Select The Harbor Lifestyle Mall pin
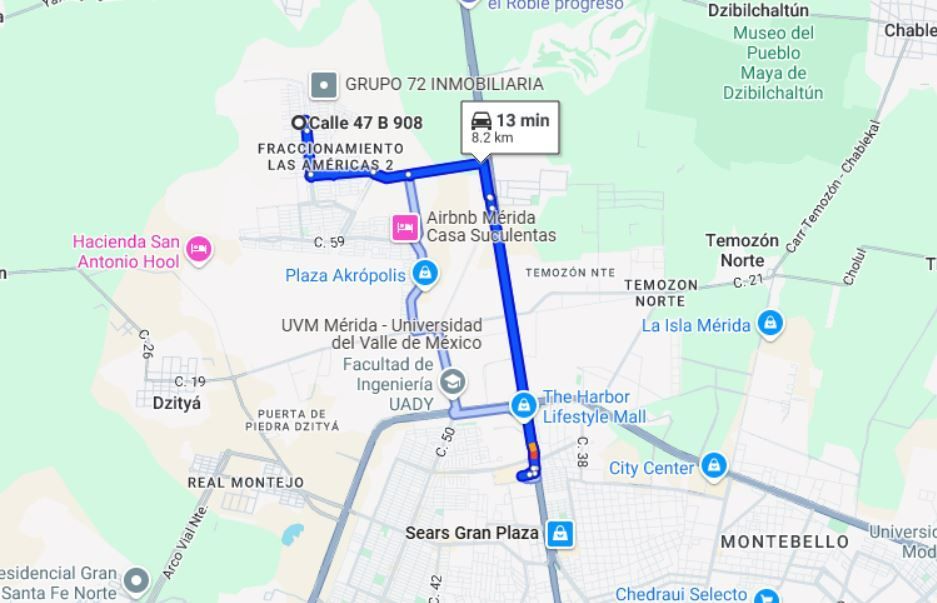This screenshot has width=937, height=603. [x=523, y=406]
